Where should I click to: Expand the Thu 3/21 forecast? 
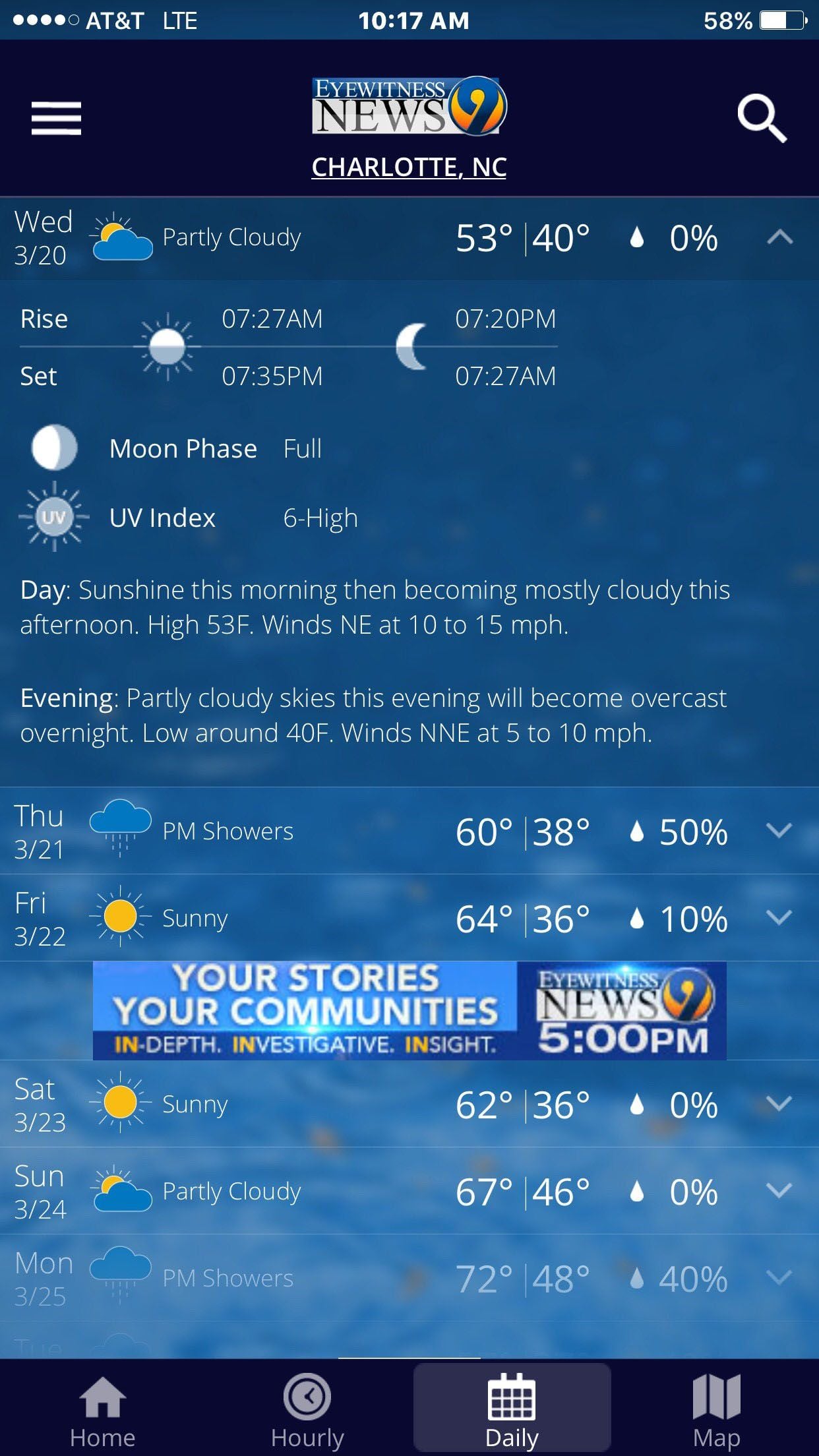click(779, 831)
